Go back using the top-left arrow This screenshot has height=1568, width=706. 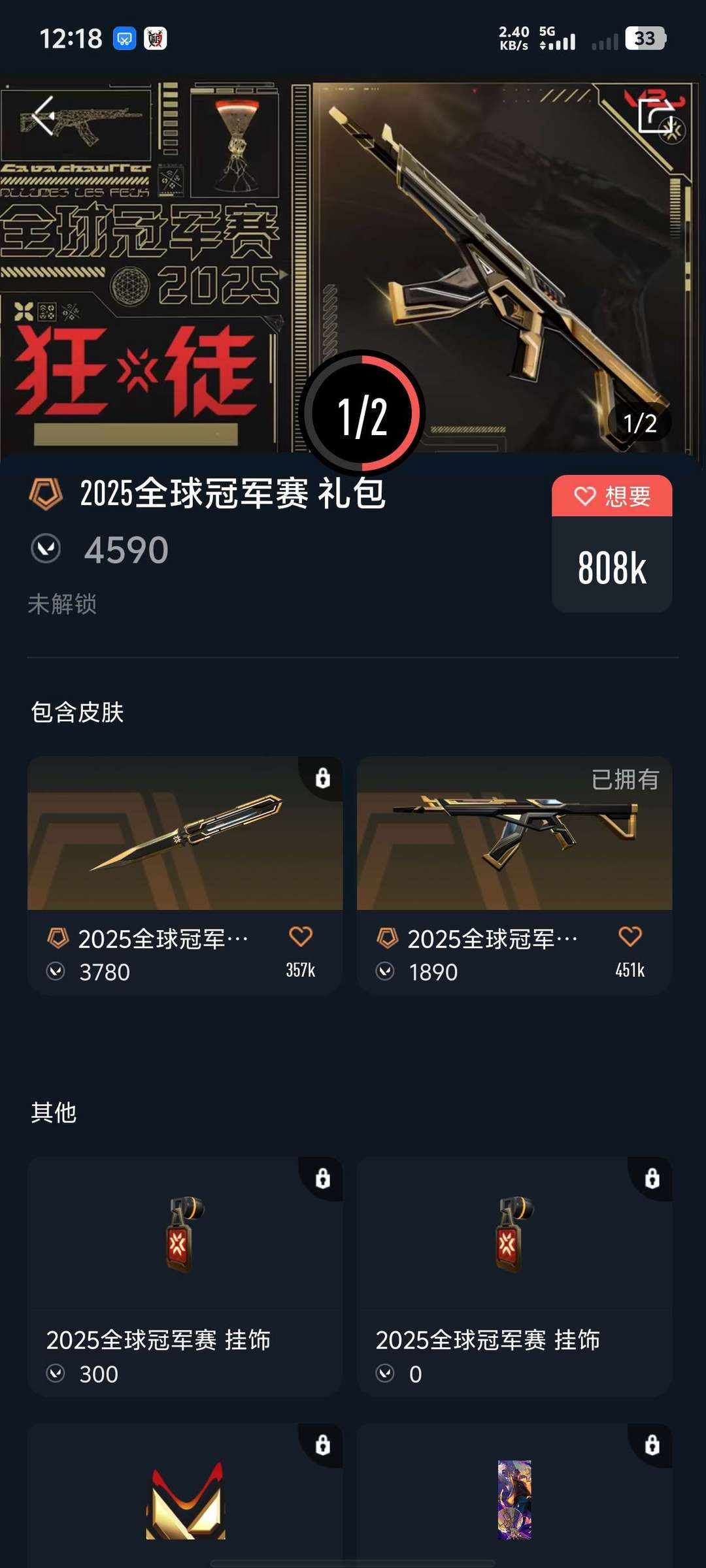point(43,116)
